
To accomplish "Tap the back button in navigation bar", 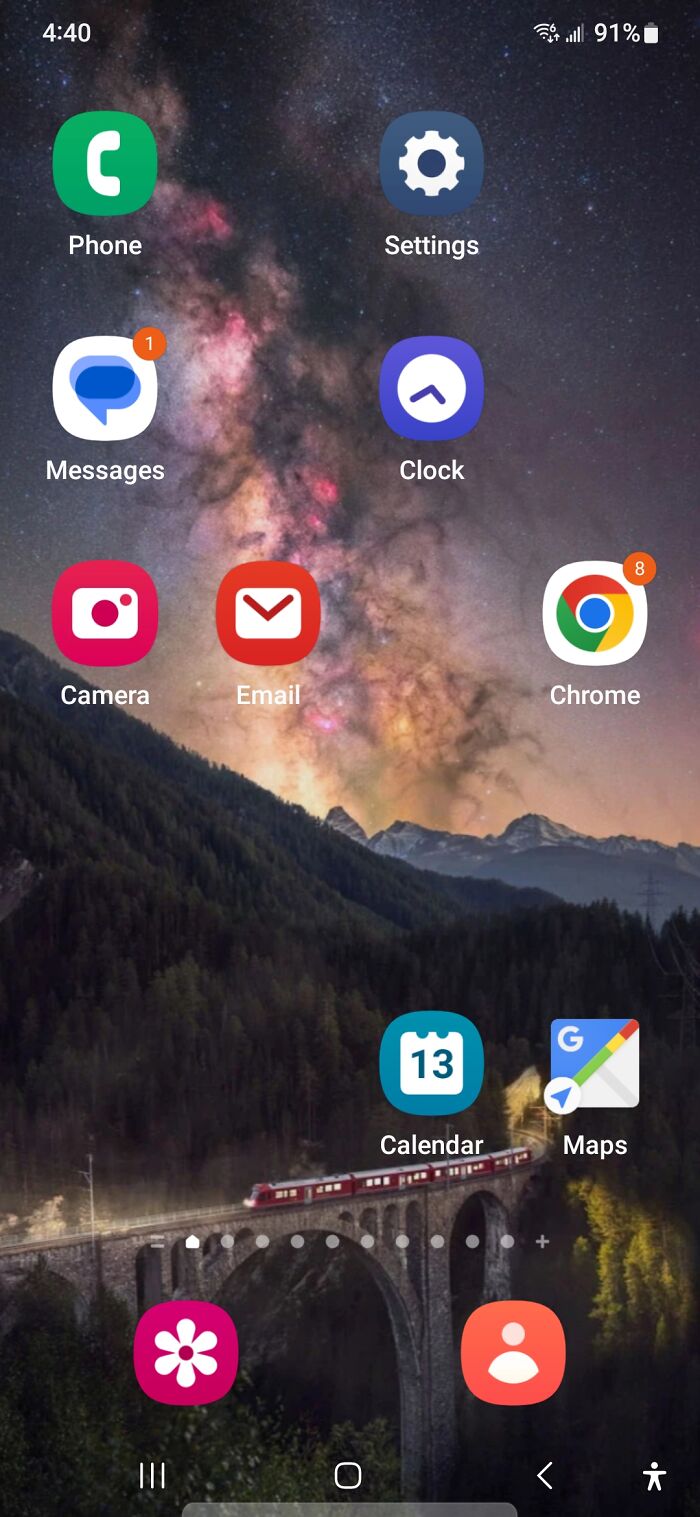I will click(x=545, y=1475).
